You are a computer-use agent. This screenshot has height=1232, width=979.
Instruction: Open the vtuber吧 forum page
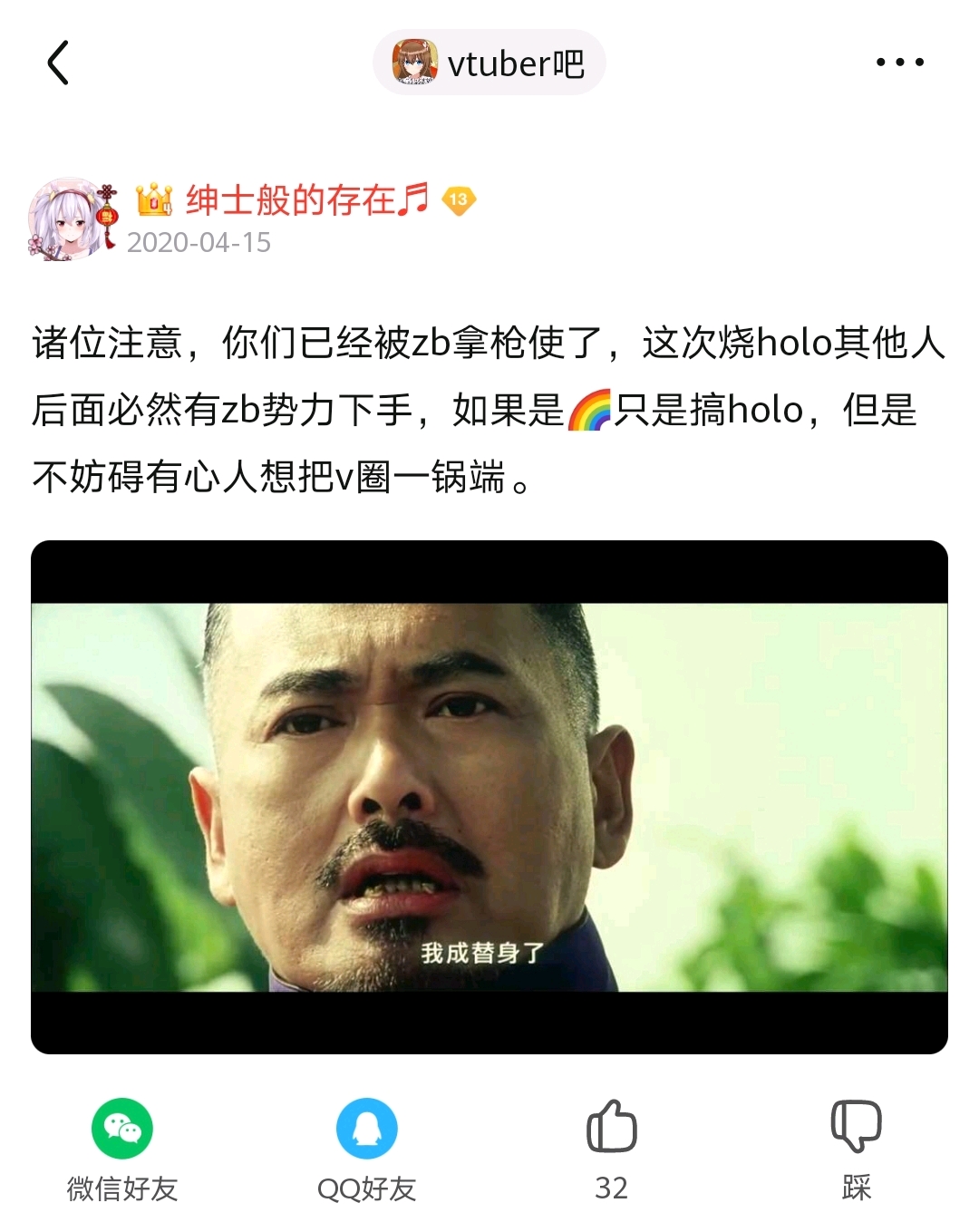[489, 63]
